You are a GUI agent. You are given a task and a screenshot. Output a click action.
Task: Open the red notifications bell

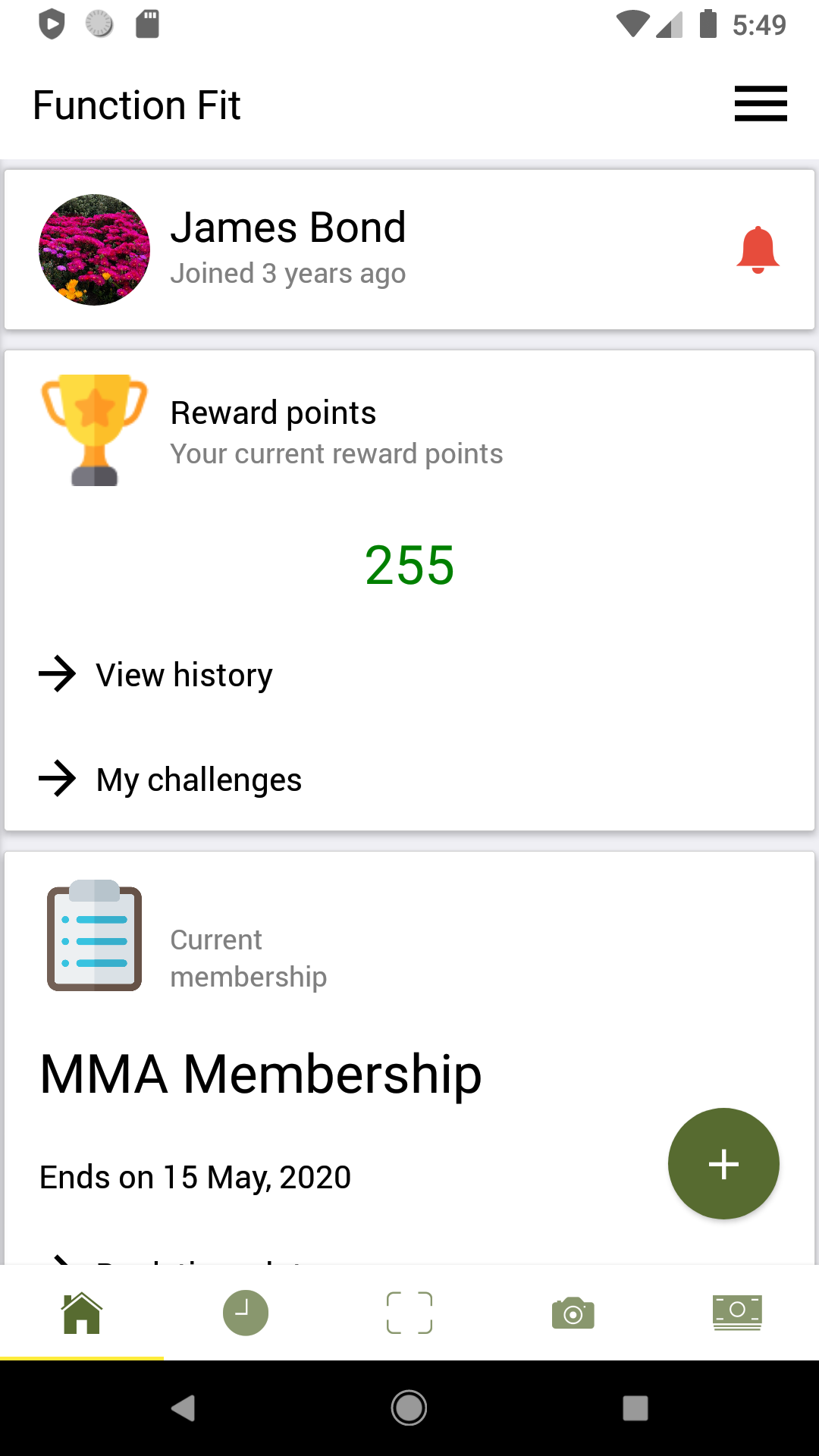tap(758, 249)
